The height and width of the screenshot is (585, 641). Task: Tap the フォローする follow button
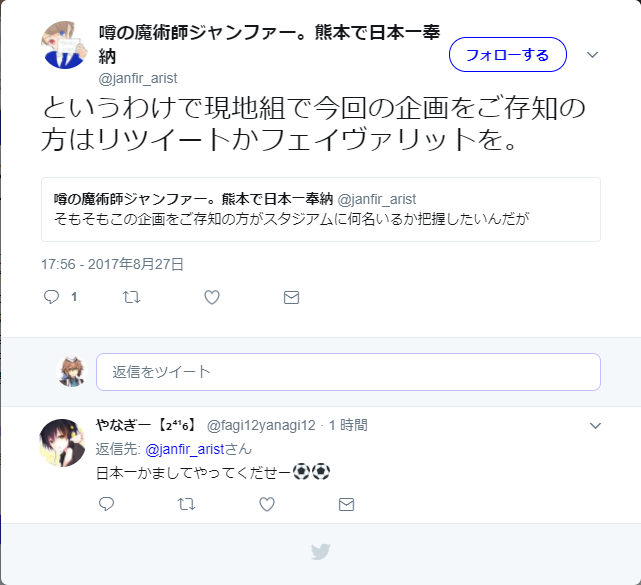pyautogui.click(x=508, y=54)
